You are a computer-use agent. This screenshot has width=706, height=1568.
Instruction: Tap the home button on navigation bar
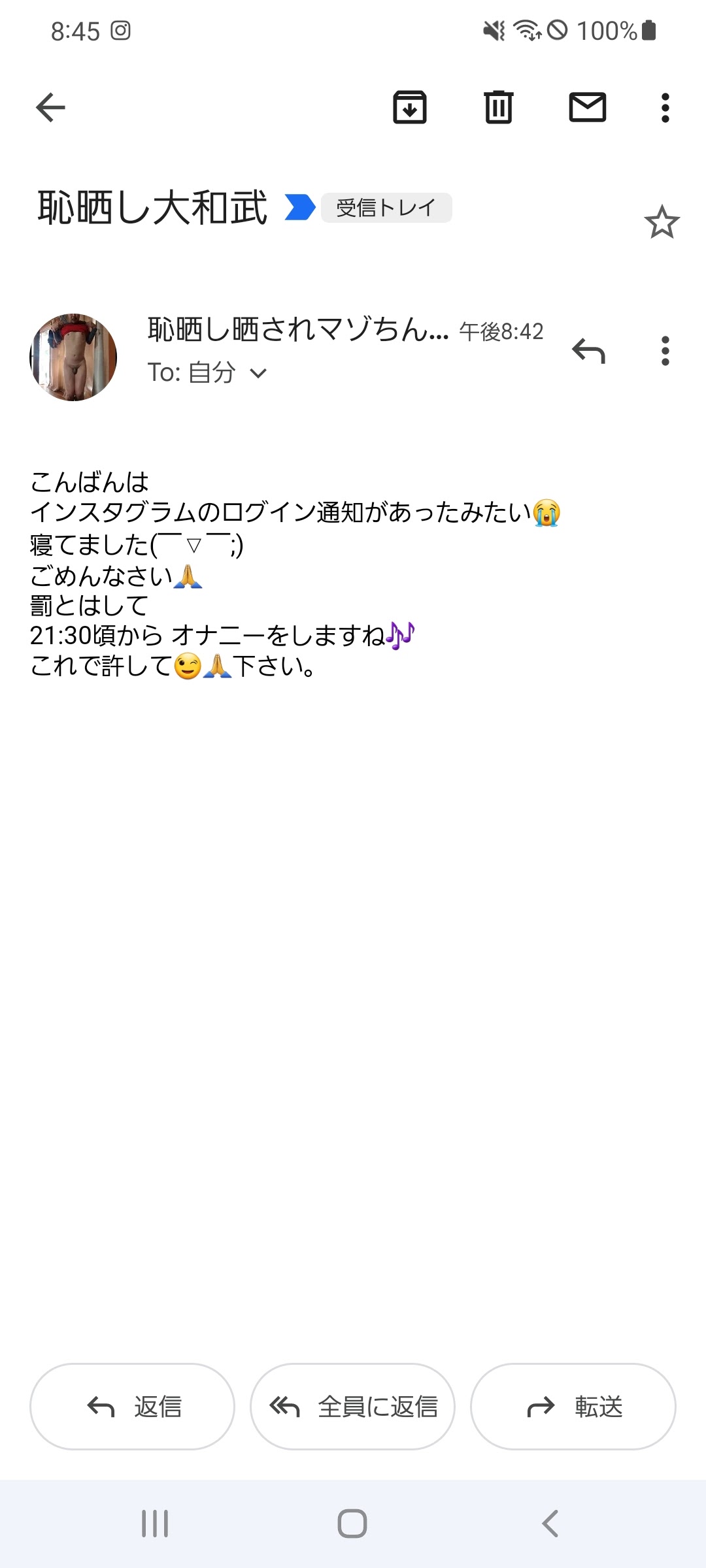(353, 1523)
